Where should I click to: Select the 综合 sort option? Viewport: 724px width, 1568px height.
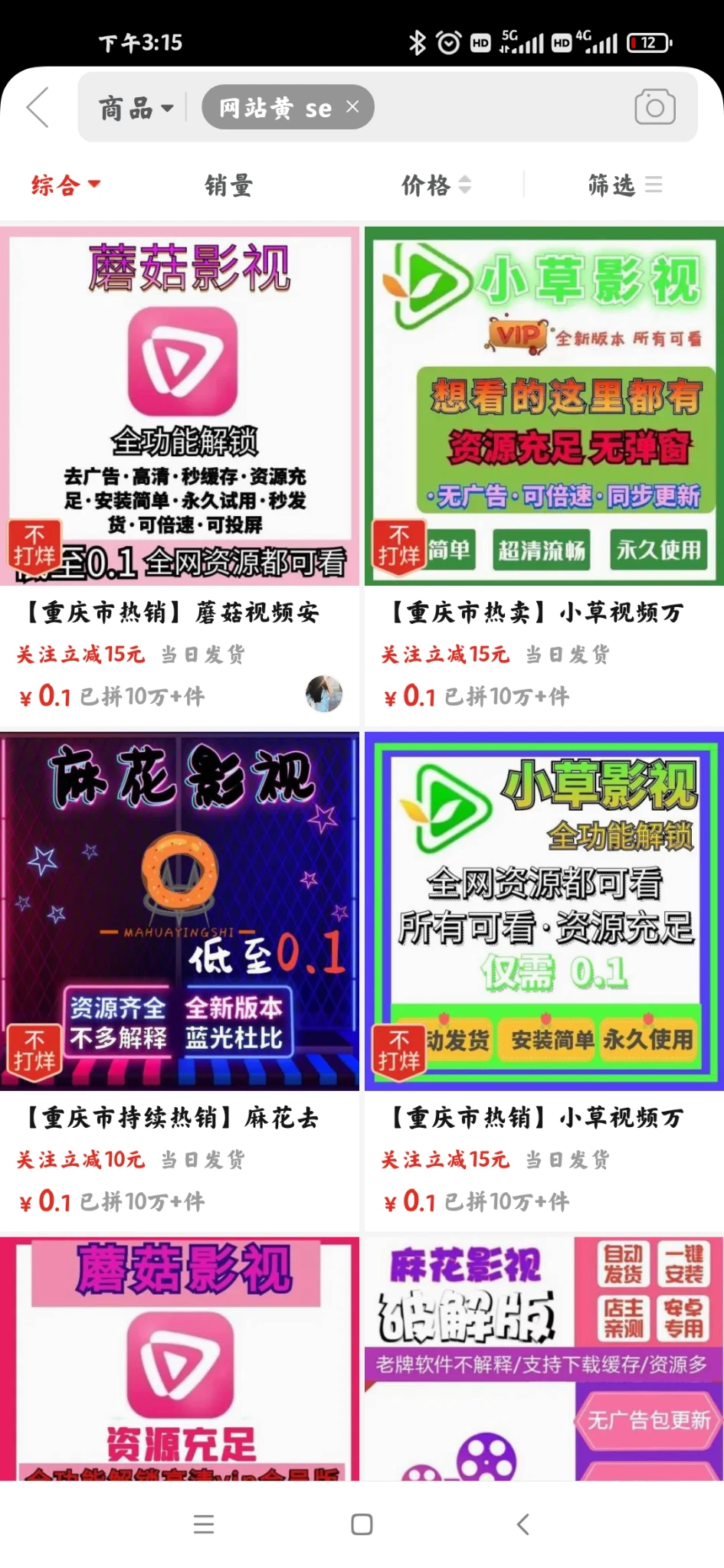pyautogui.click(x=65, y=185)
